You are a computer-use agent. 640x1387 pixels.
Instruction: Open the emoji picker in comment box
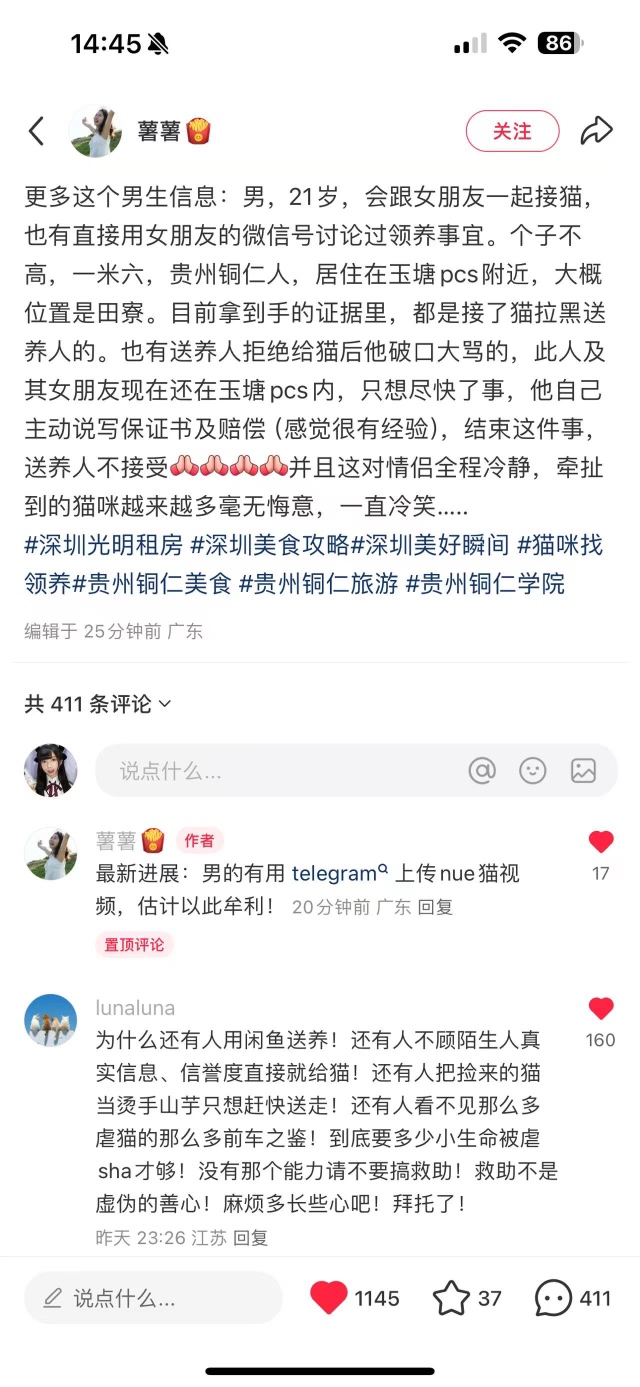point(533,770)
